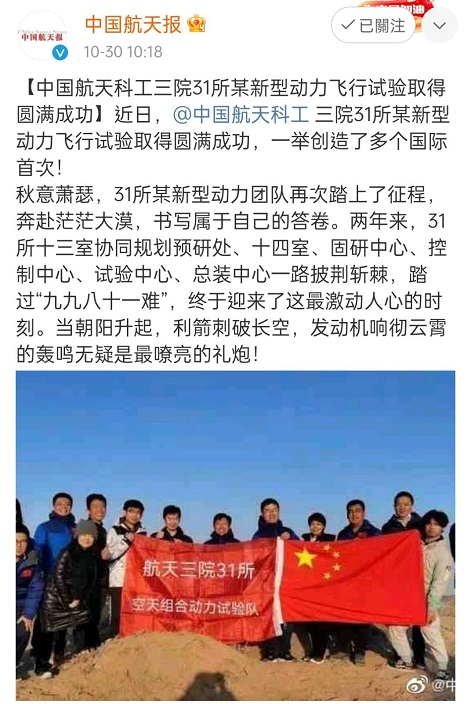Image resolution: width=471 pixels, height=704 pixels.
Task: Expand the post options chevron
Action: pyautogui.click(x=440, y=26)
